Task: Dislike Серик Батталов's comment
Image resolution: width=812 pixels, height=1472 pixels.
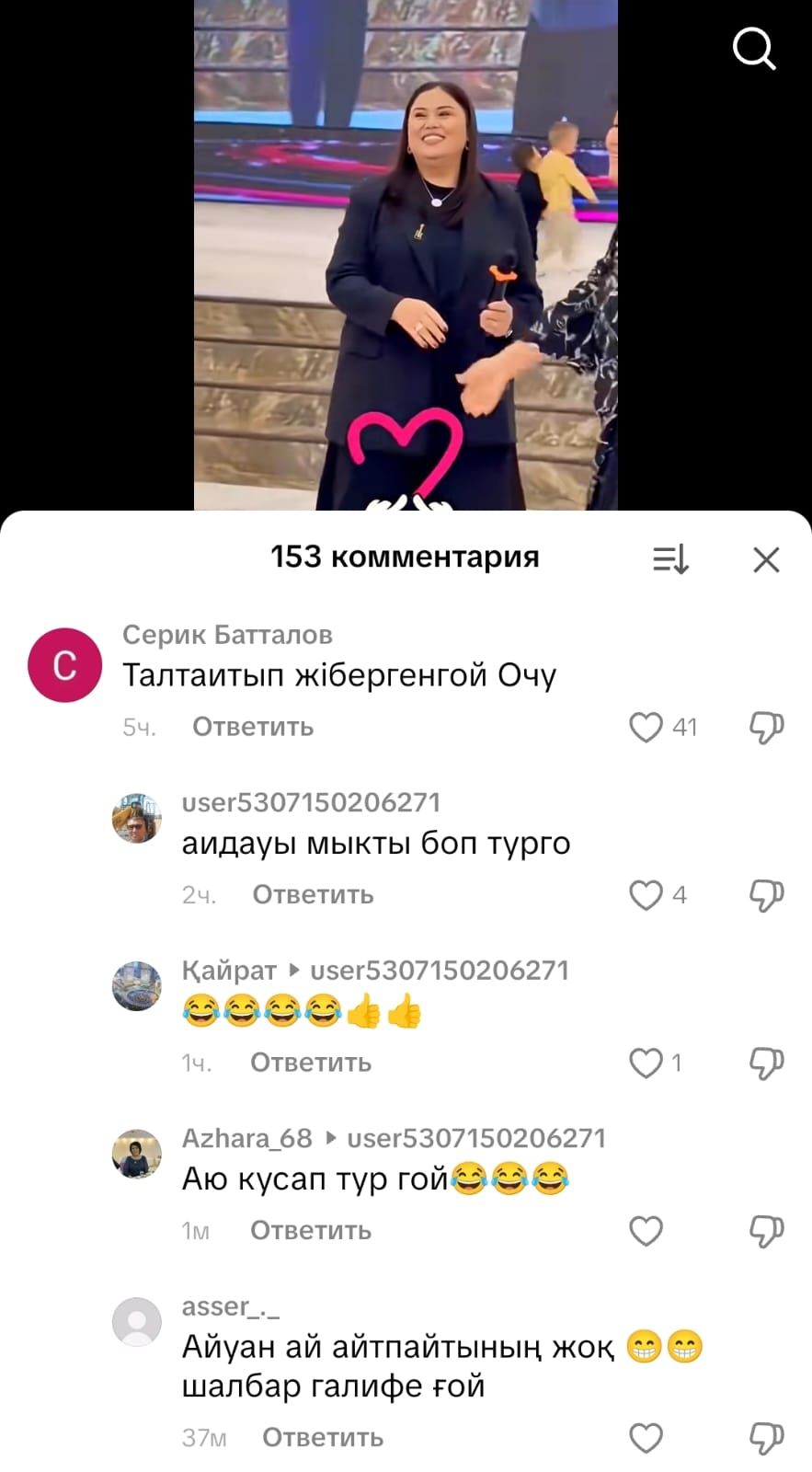Action: [766, 727]
